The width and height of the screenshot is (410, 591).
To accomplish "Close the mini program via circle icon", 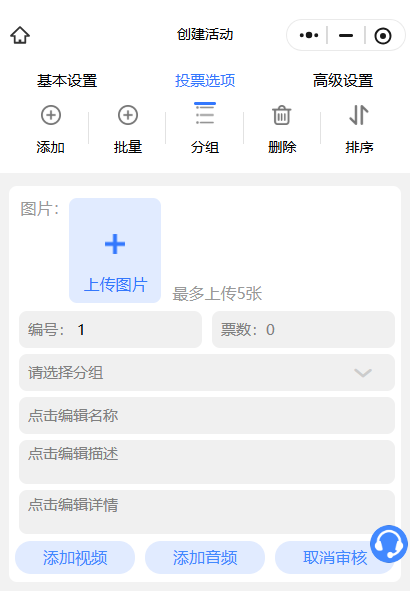I will 383,36.
